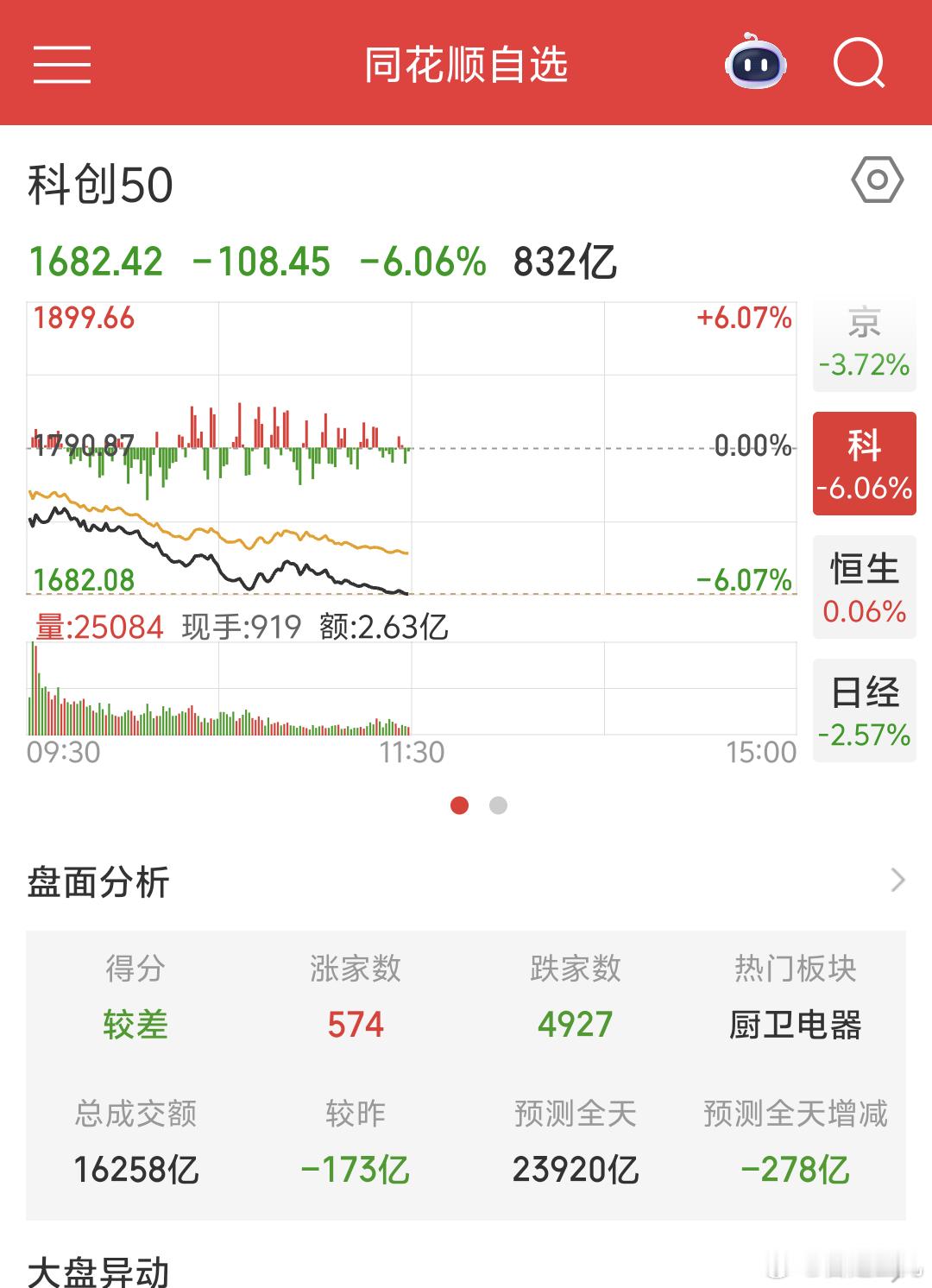This screenshot has width=932, height=1288.
Task: Switch to the 日经 index tab
Action: 864,710
